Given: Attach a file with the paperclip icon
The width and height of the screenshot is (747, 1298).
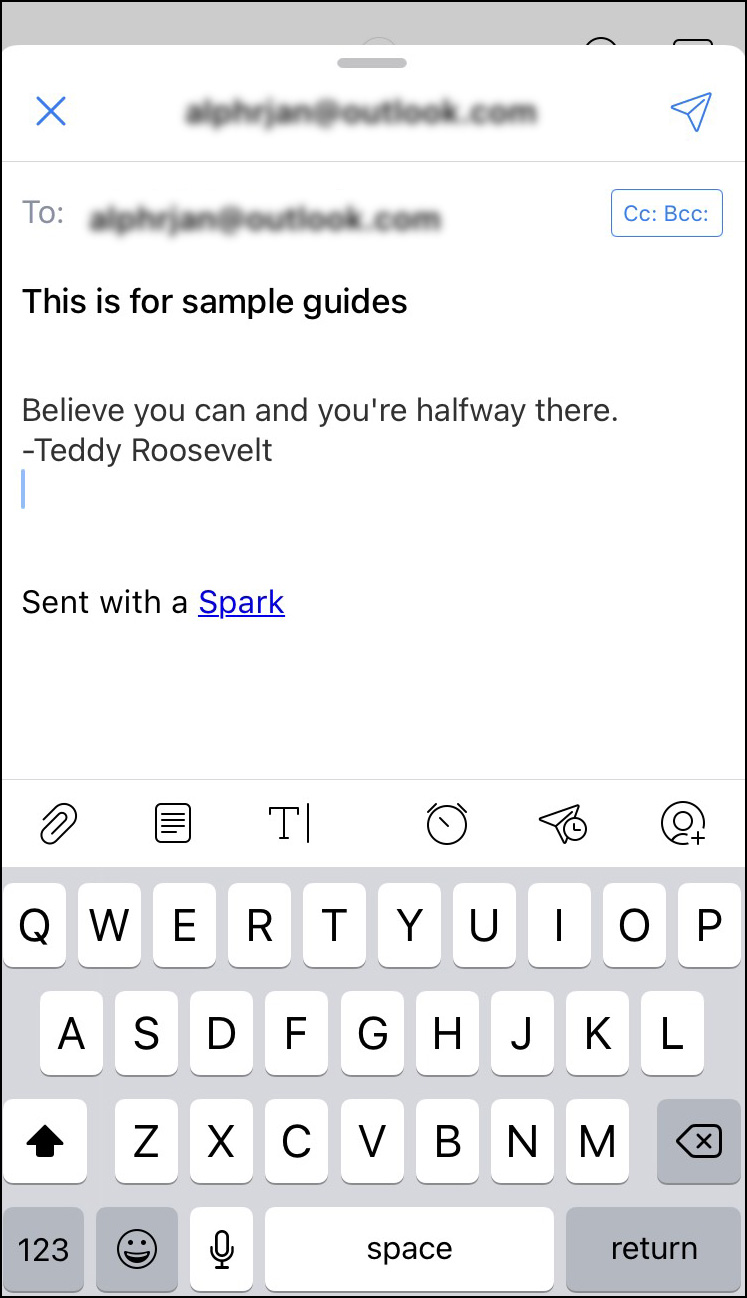Looking at the screenshot, I should point(58,824).
